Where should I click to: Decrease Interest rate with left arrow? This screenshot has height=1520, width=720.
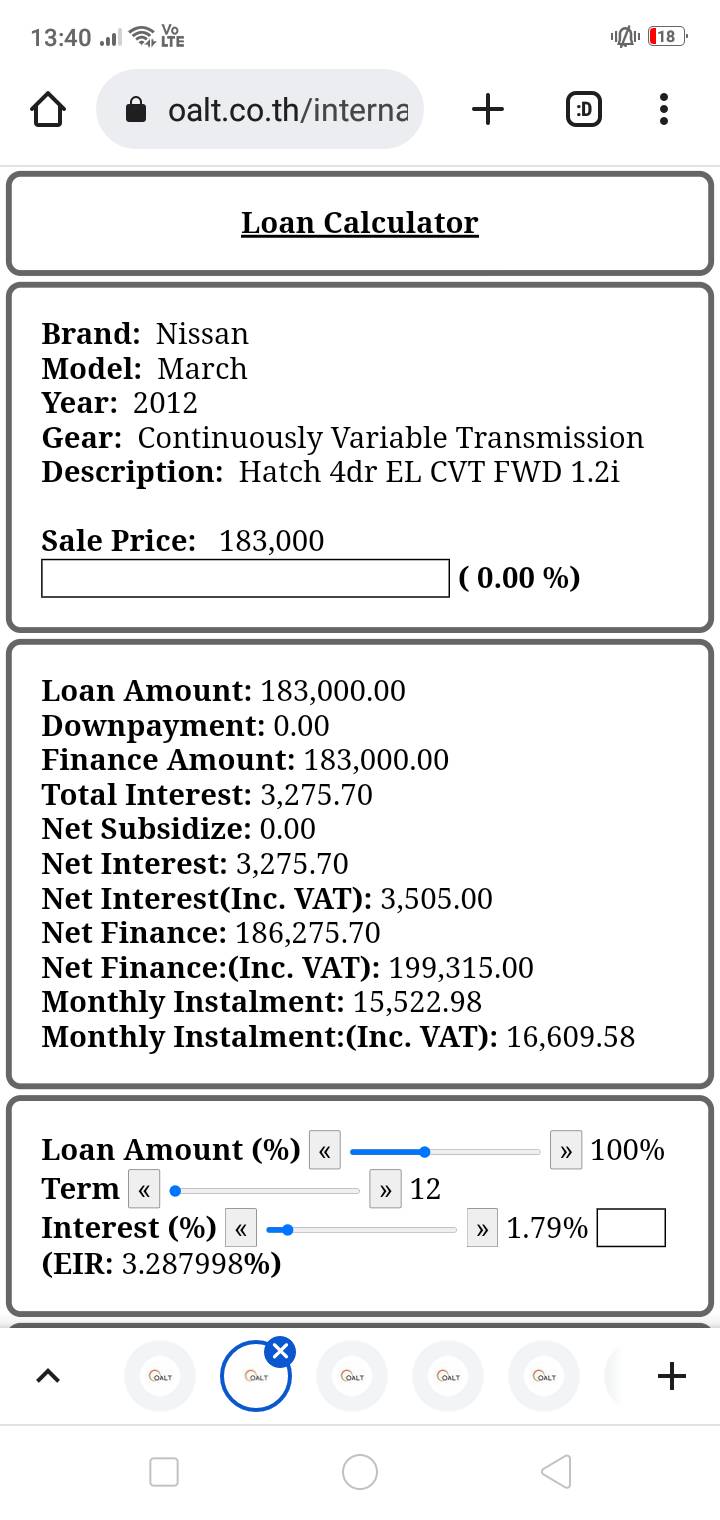pyautogui.click(x=241, y=1228)
